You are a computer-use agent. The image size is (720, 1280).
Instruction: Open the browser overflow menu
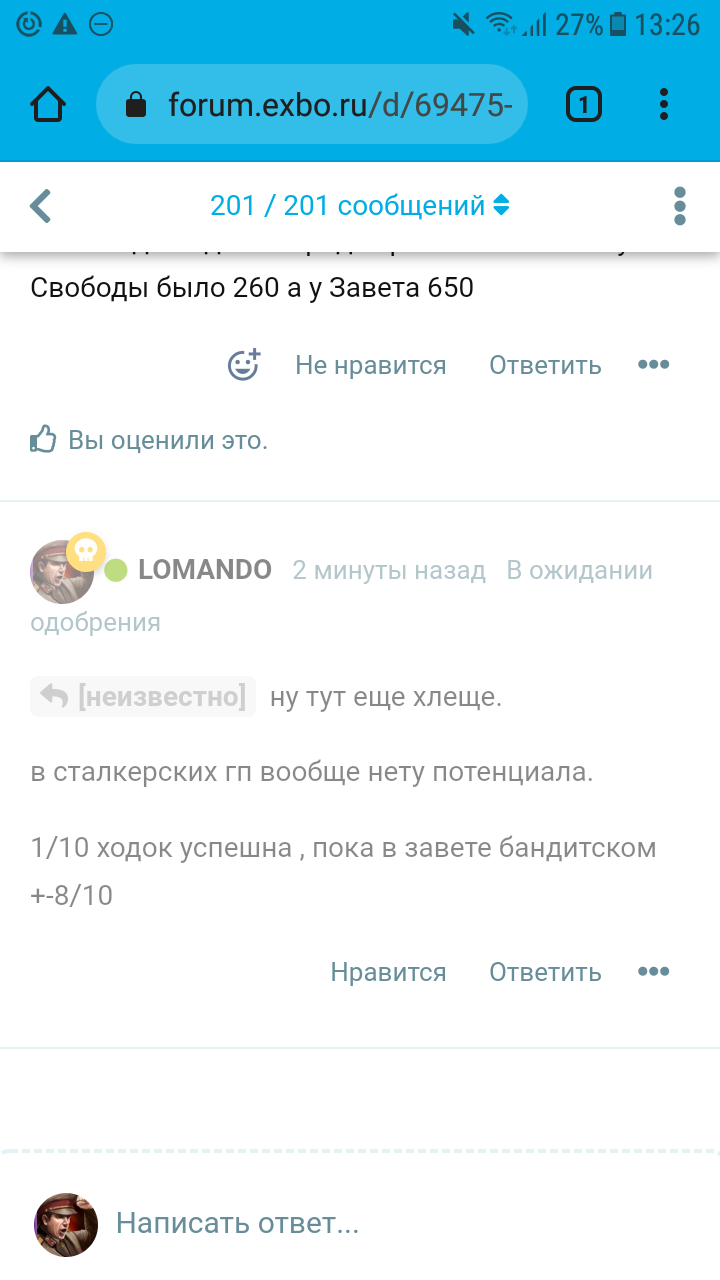664,104
